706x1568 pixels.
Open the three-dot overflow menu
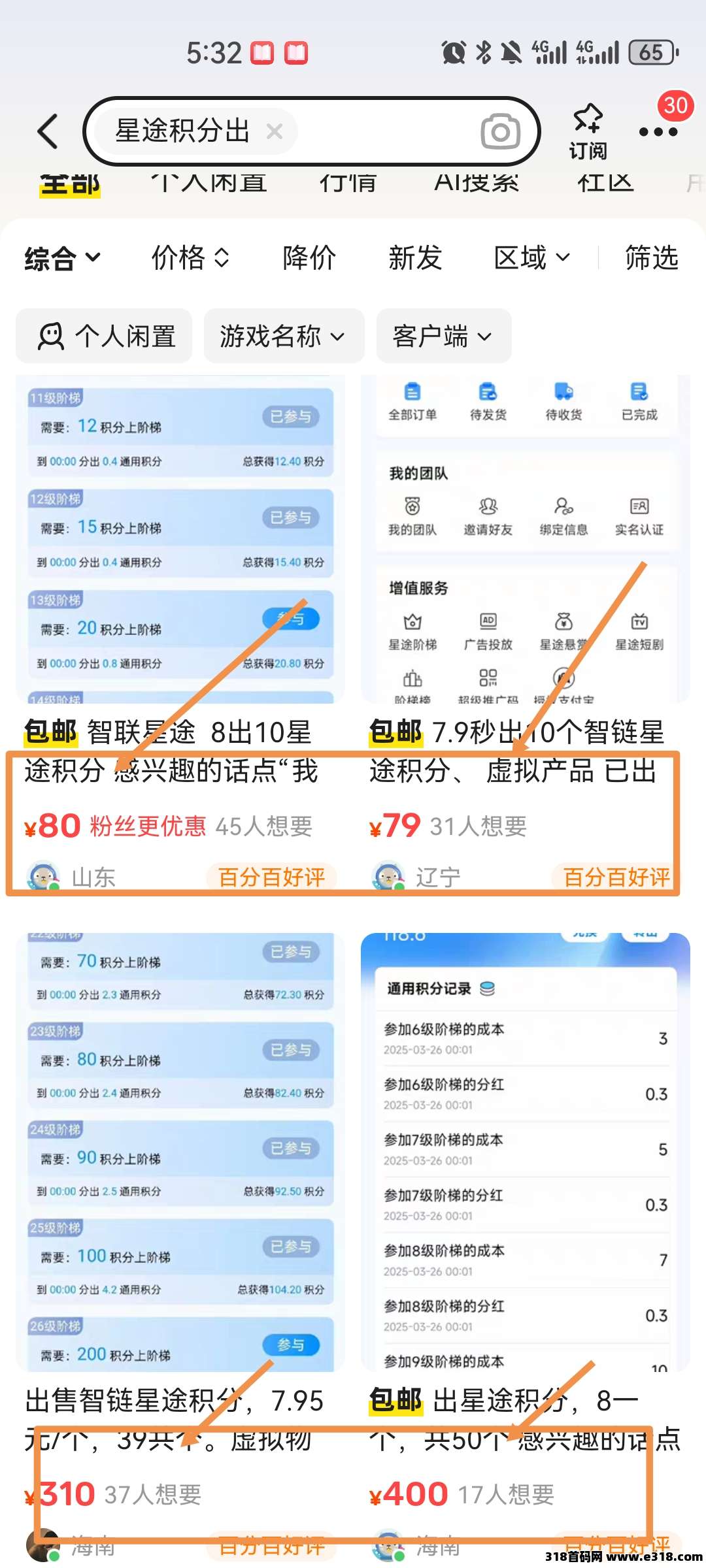pos(658,132)
